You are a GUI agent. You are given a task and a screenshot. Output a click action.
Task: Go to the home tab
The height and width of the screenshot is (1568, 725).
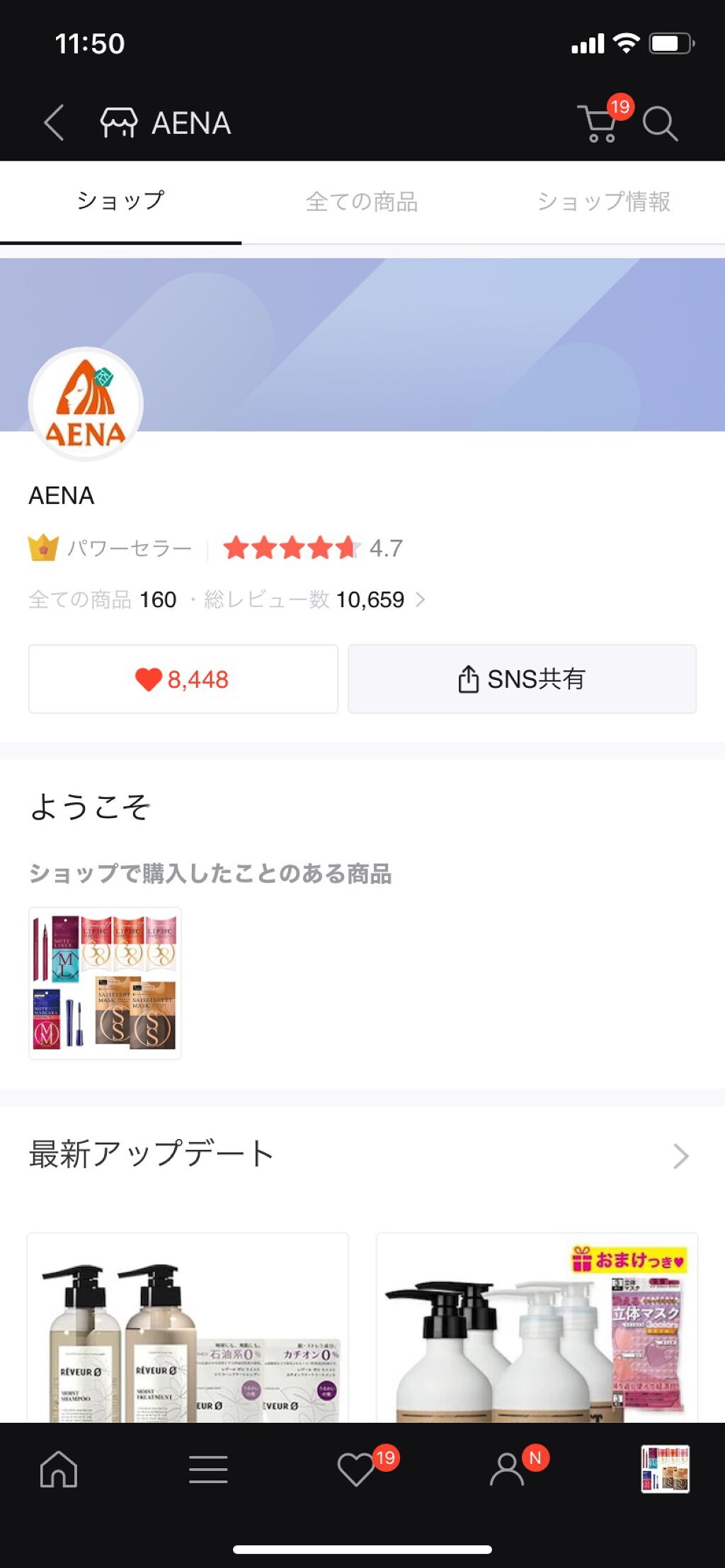(x=59, y=1469)
